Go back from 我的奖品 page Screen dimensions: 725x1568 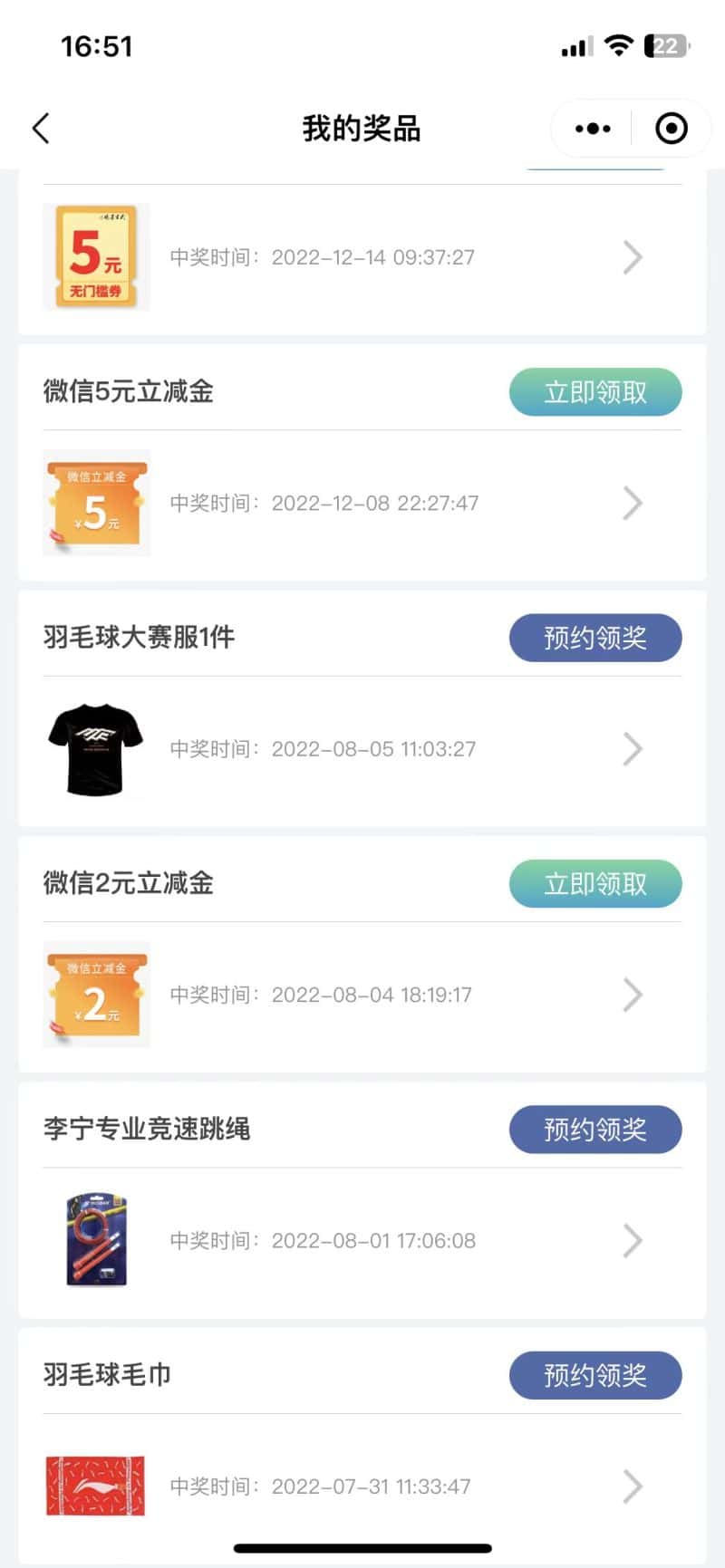pyautogui.click(x=41, y=129)
